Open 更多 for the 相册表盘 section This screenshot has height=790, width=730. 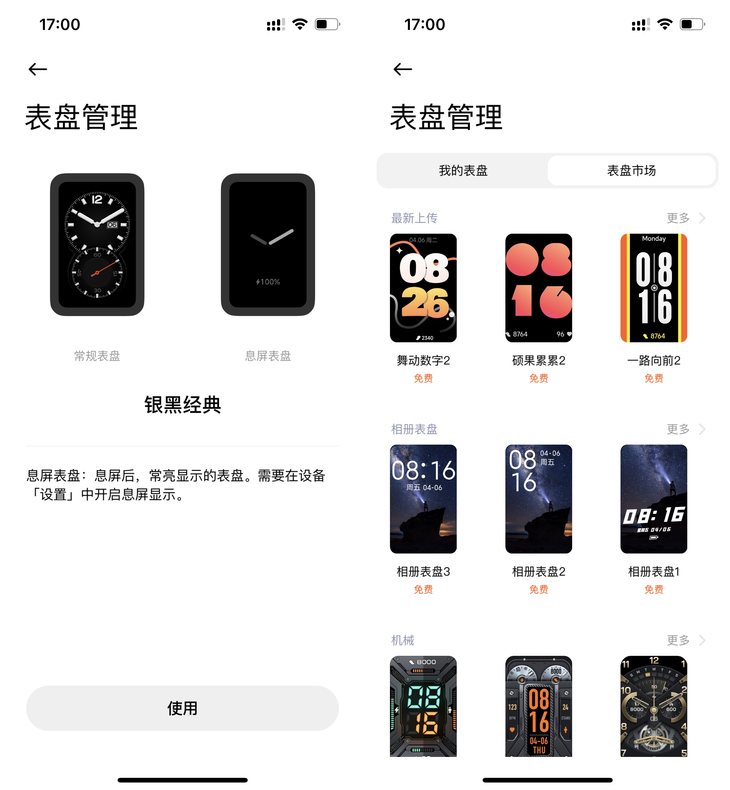coord(686,429)
